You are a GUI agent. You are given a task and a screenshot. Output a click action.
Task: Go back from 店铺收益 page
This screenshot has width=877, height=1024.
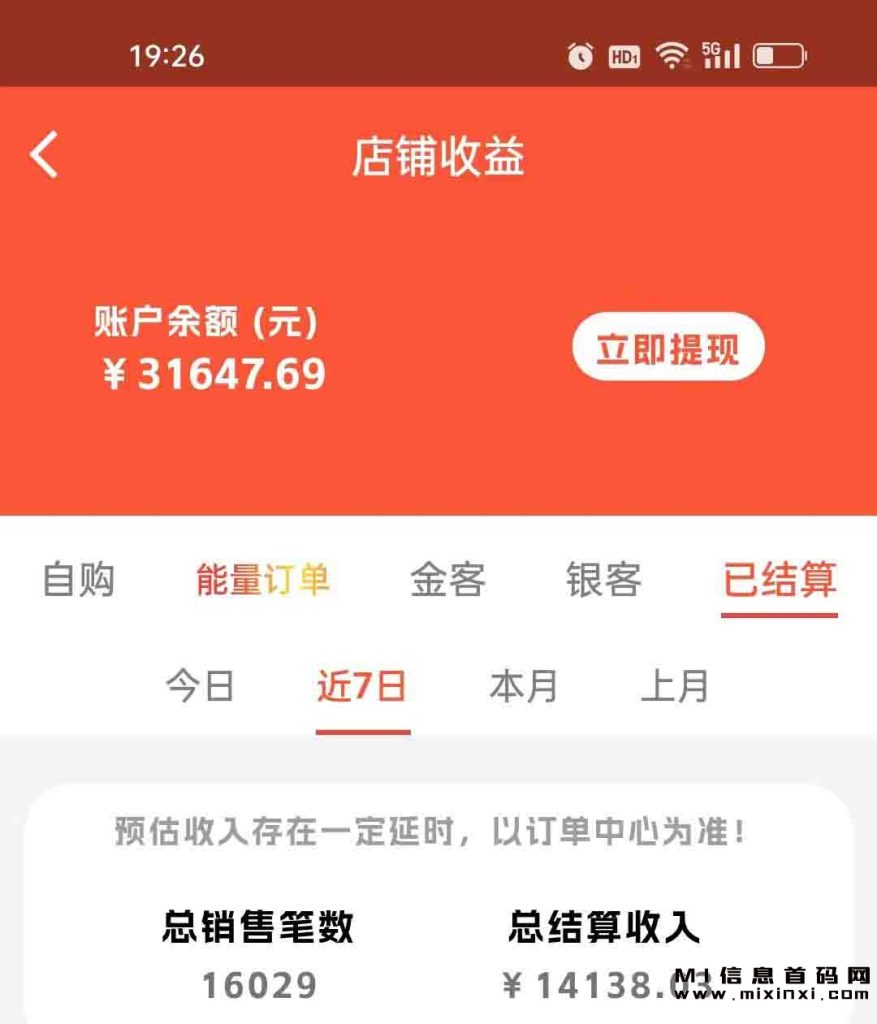[x=44, y=156]
